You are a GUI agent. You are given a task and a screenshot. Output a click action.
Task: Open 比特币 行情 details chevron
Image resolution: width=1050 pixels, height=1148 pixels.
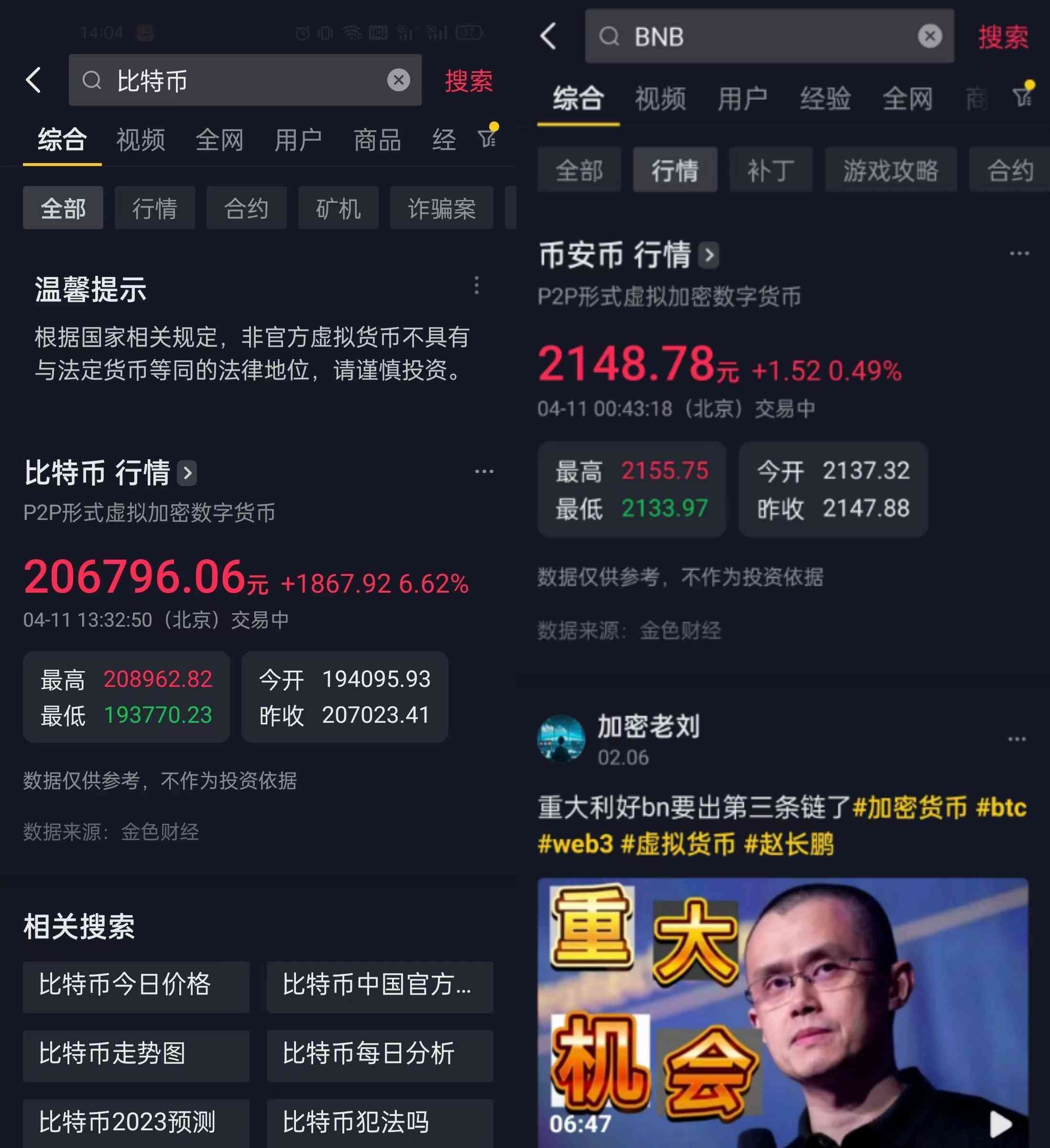point(187,473)
